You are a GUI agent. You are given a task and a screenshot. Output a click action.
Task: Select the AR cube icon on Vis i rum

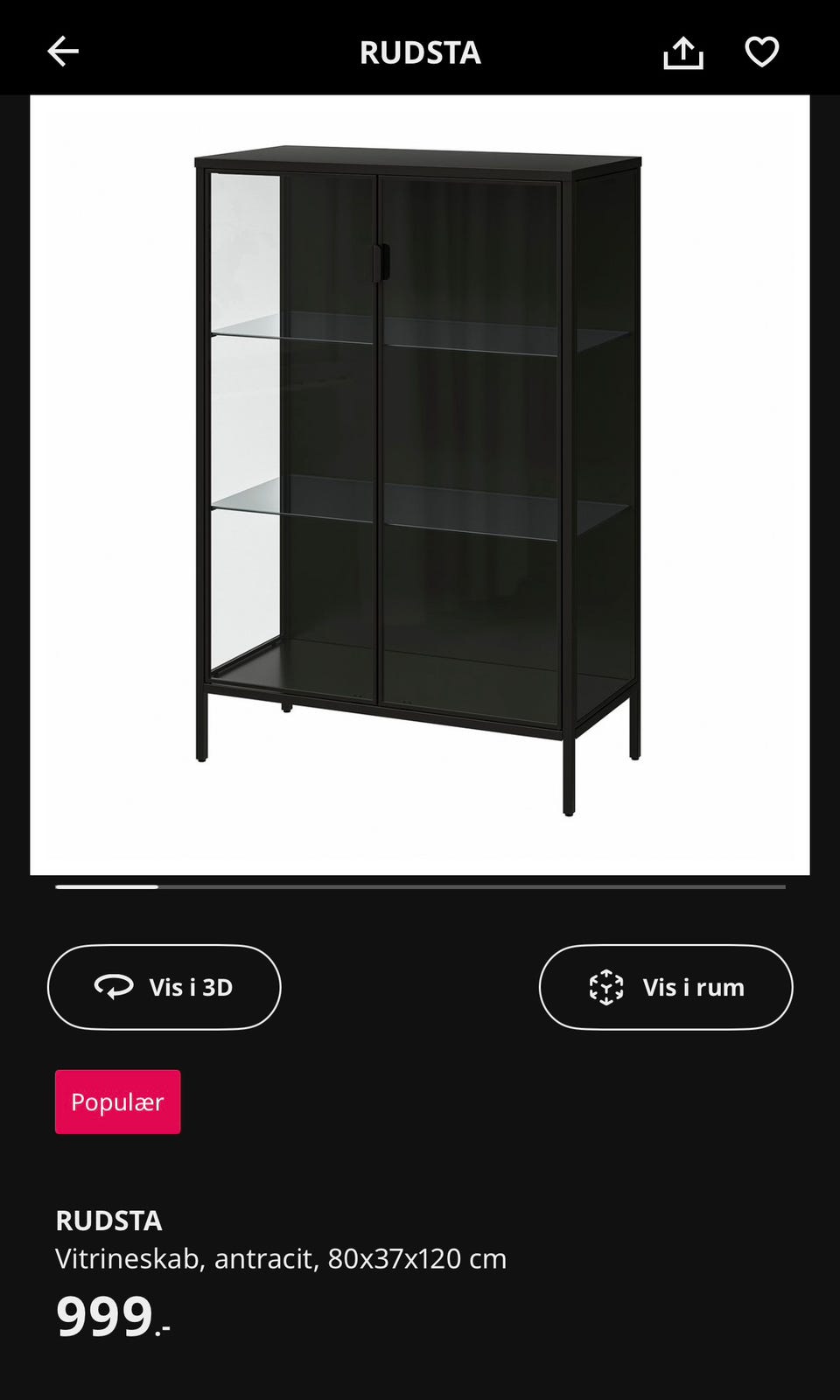pyautogui.click(x=605, y=987)
